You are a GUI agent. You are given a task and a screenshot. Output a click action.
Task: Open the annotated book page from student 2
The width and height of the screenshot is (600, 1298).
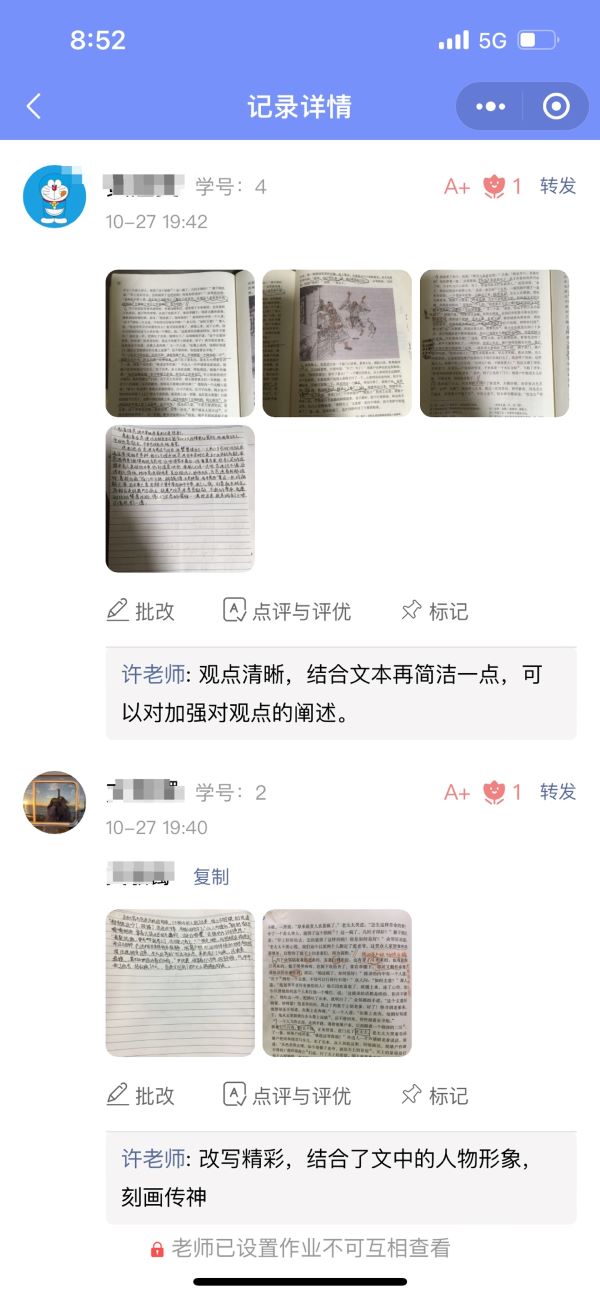point(337,983)
